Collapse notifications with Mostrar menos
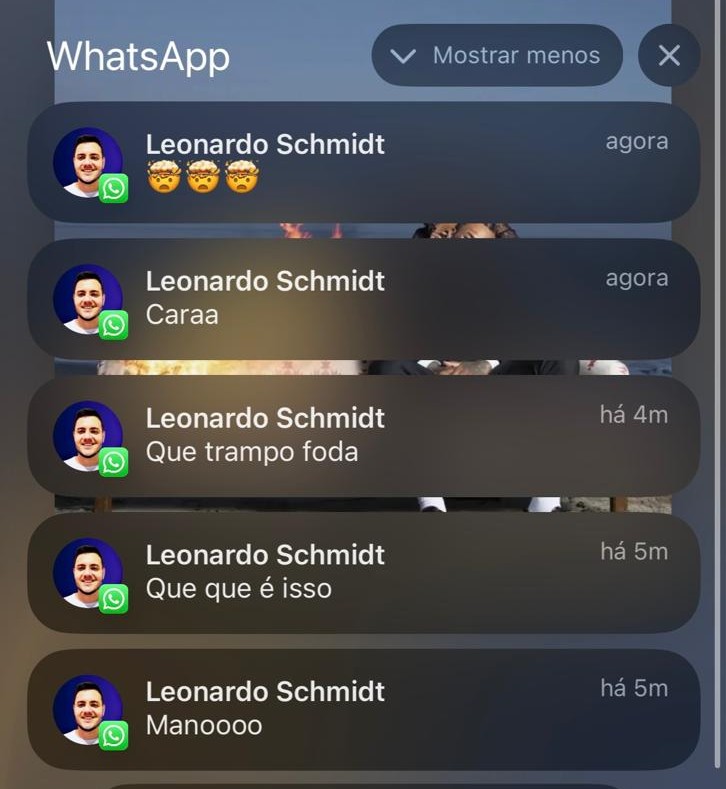 click(x=497, y=56)
